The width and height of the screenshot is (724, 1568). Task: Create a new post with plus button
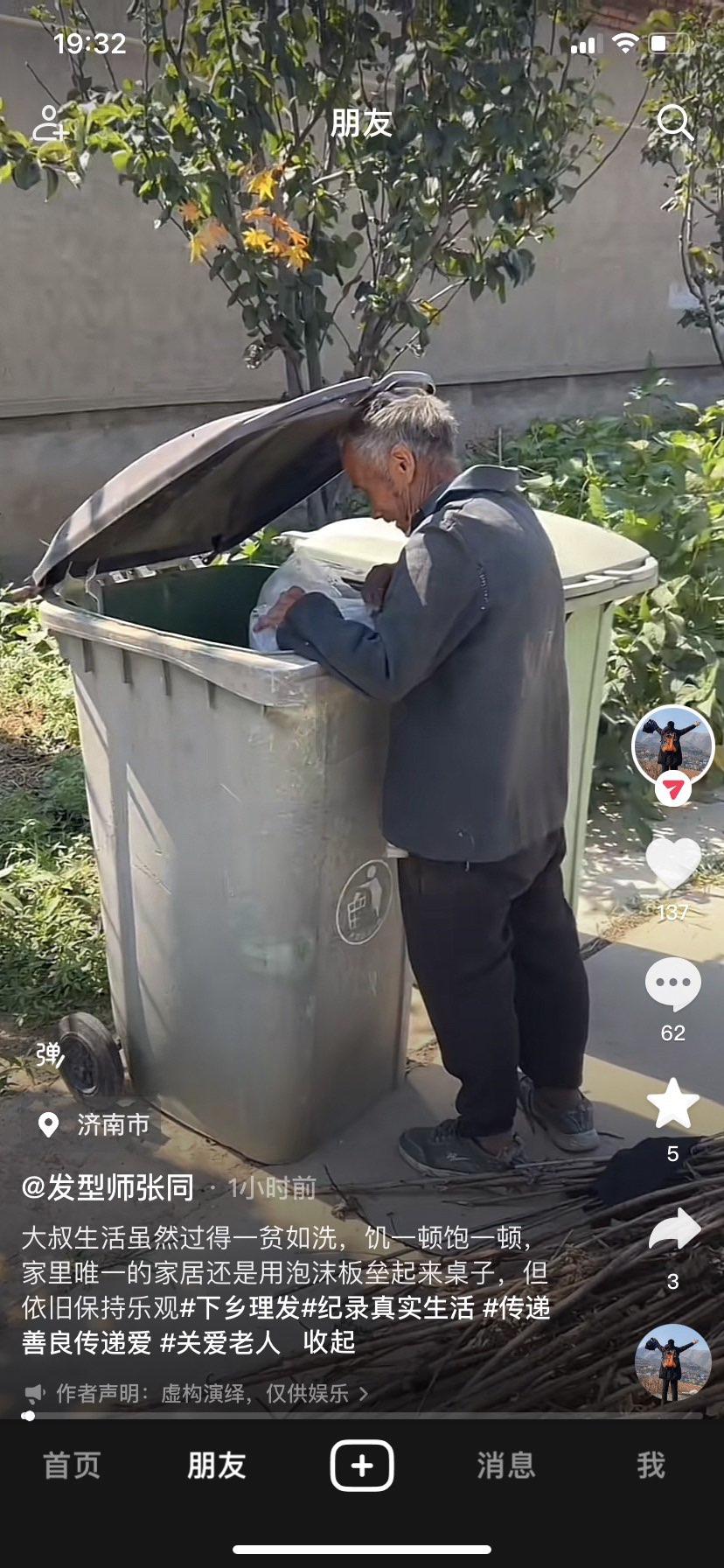point(361,1466)
